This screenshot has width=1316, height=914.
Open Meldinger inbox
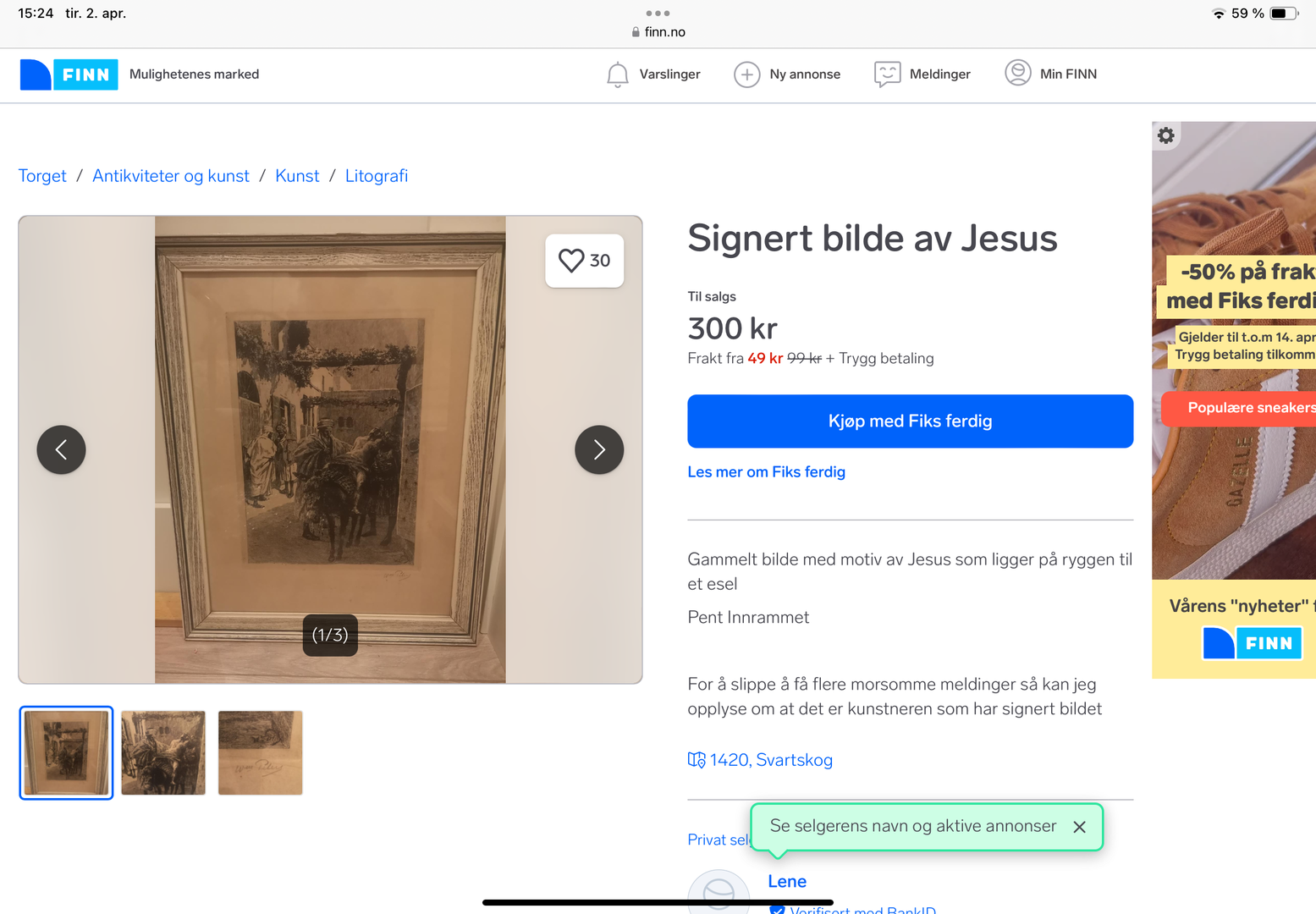coord(922,74)
